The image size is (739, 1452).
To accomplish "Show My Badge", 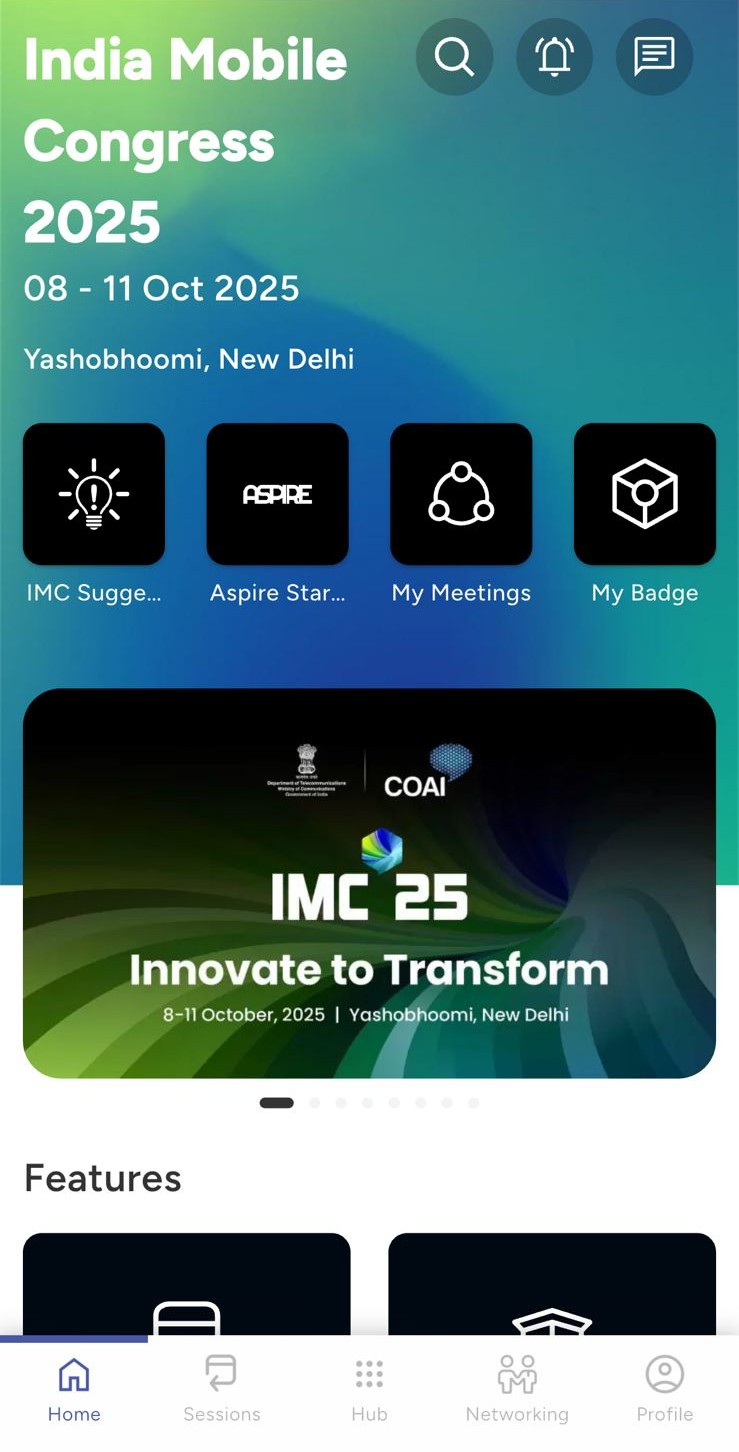I will (645, 494).
